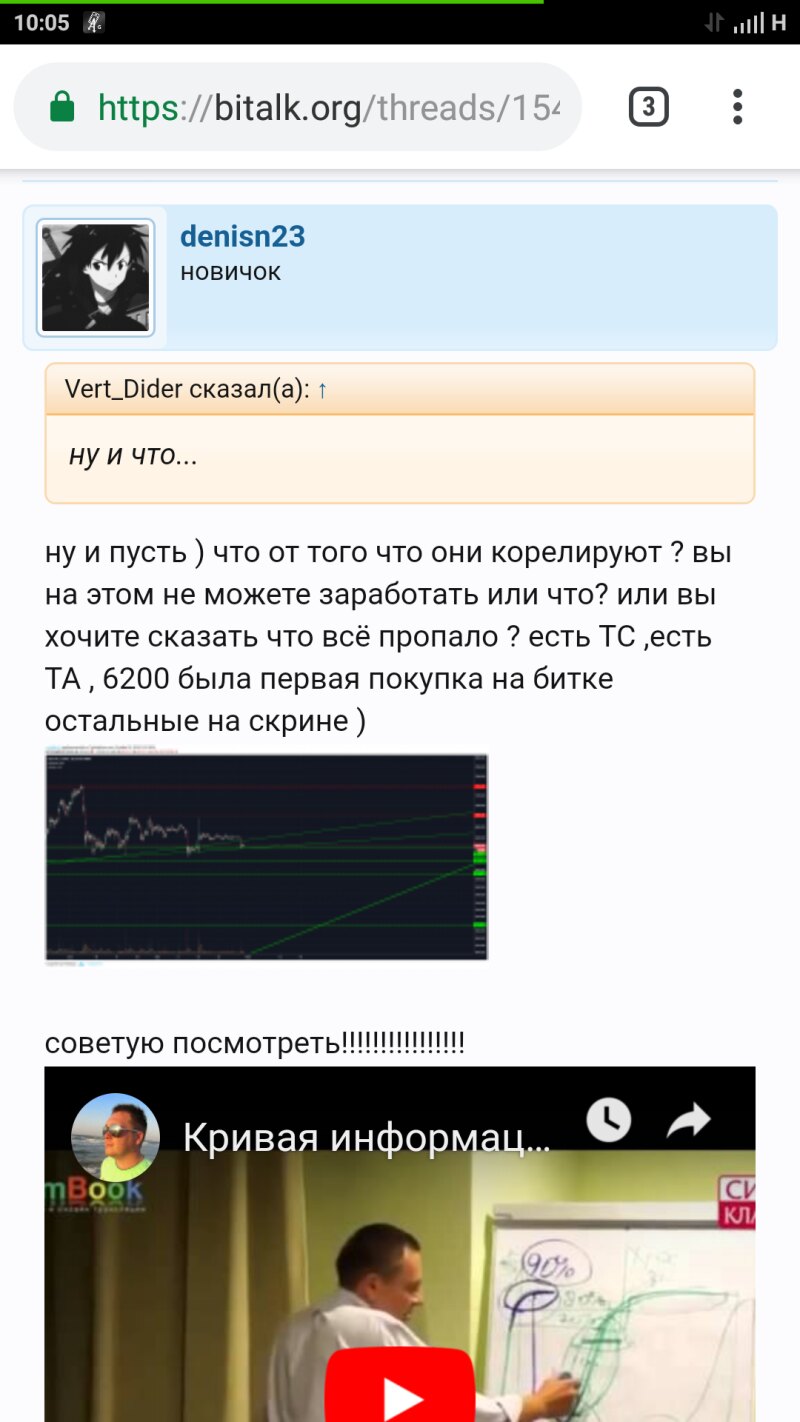Jump to Vert_Dider's quoted post arrow

(x=322, y=390)
